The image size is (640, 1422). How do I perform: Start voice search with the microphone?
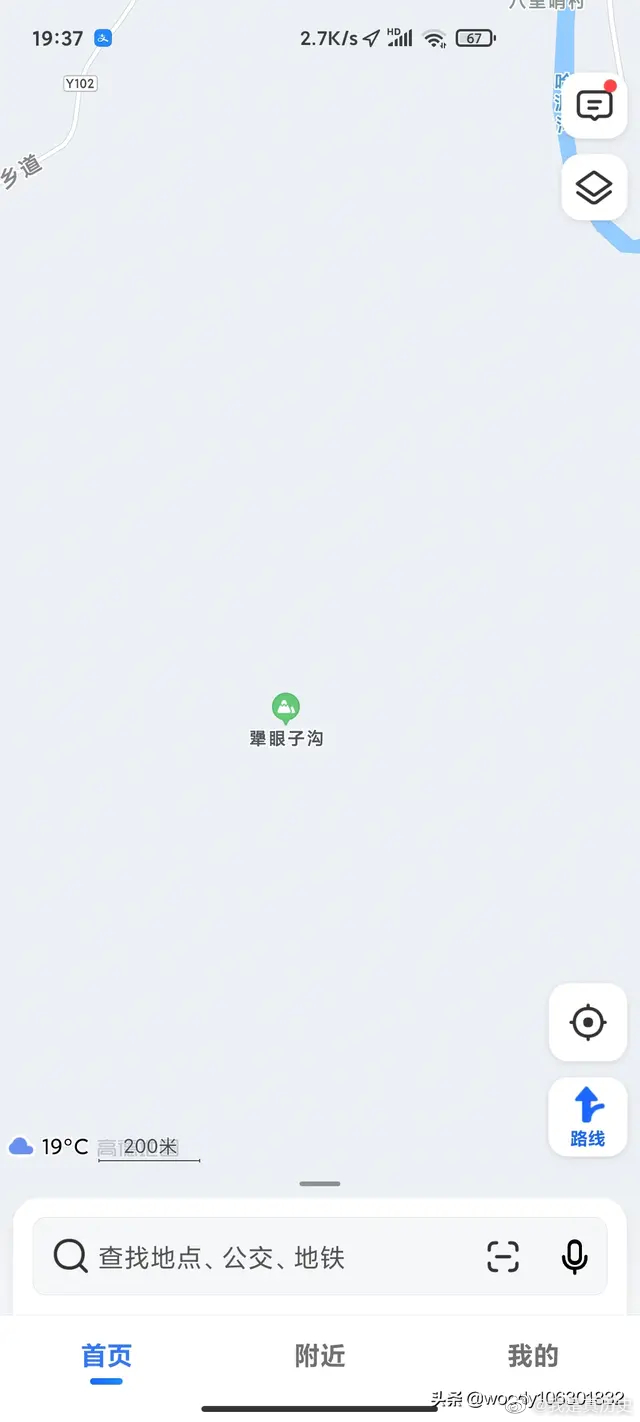(574, 1256)
